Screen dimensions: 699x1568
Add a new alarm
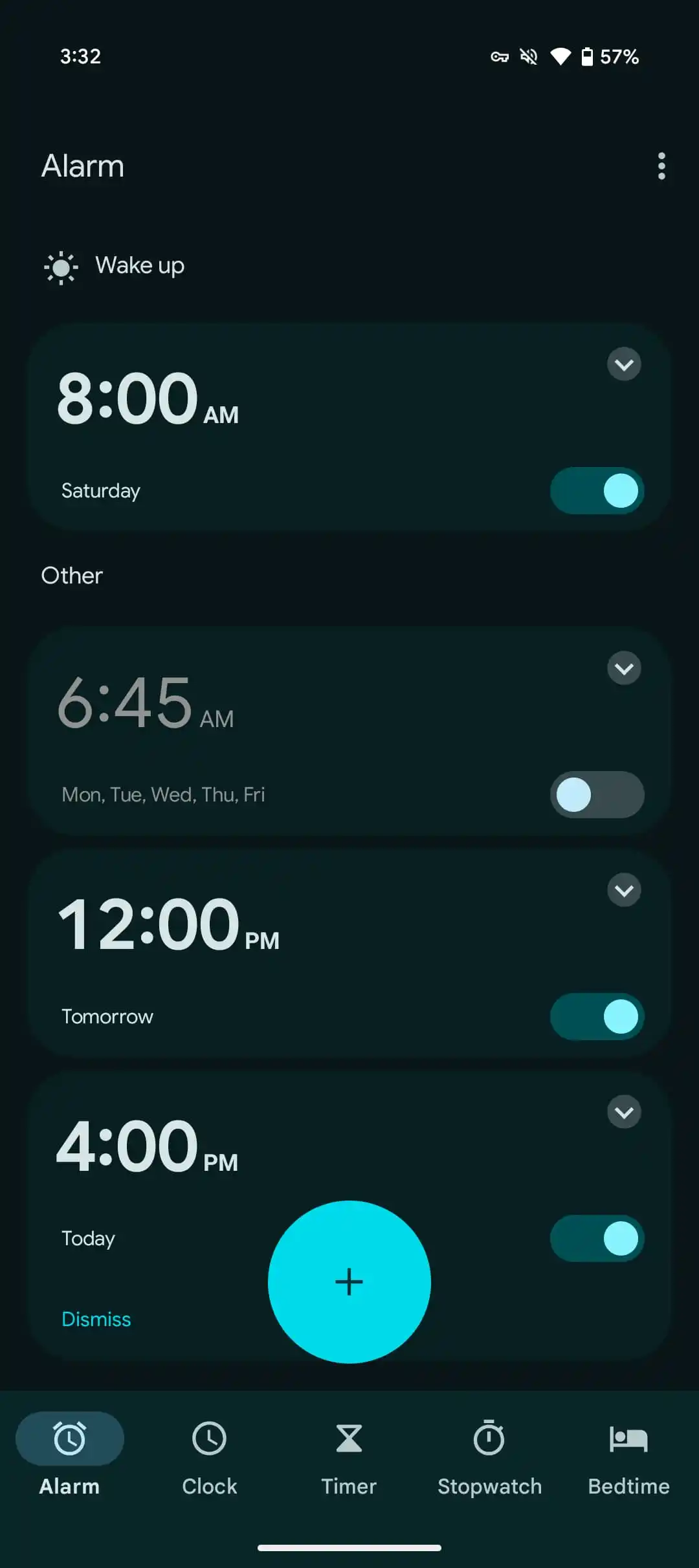(x=349, y=1282)
